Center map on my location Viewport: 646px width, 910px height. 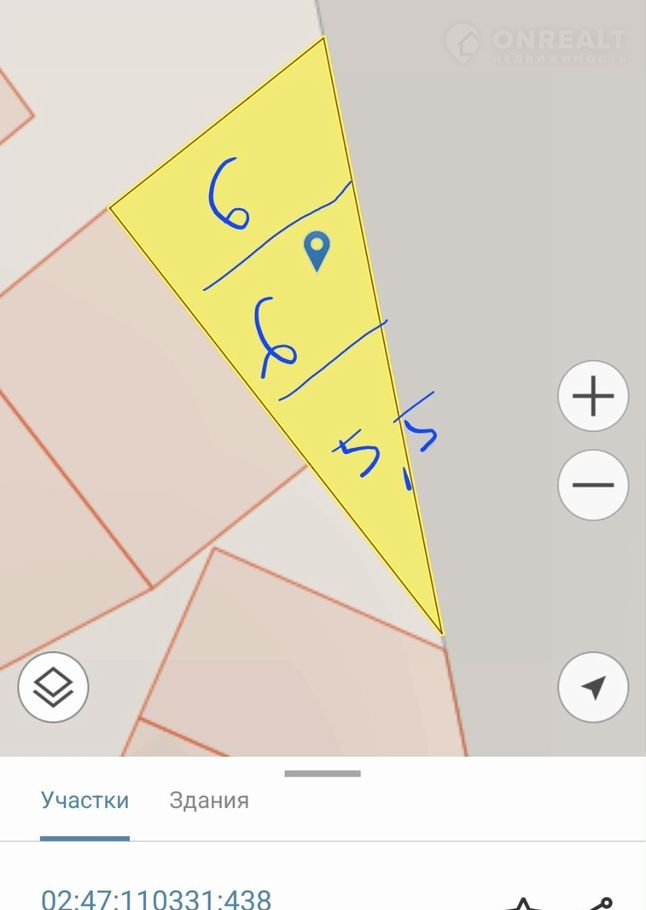tap(593, 688)
